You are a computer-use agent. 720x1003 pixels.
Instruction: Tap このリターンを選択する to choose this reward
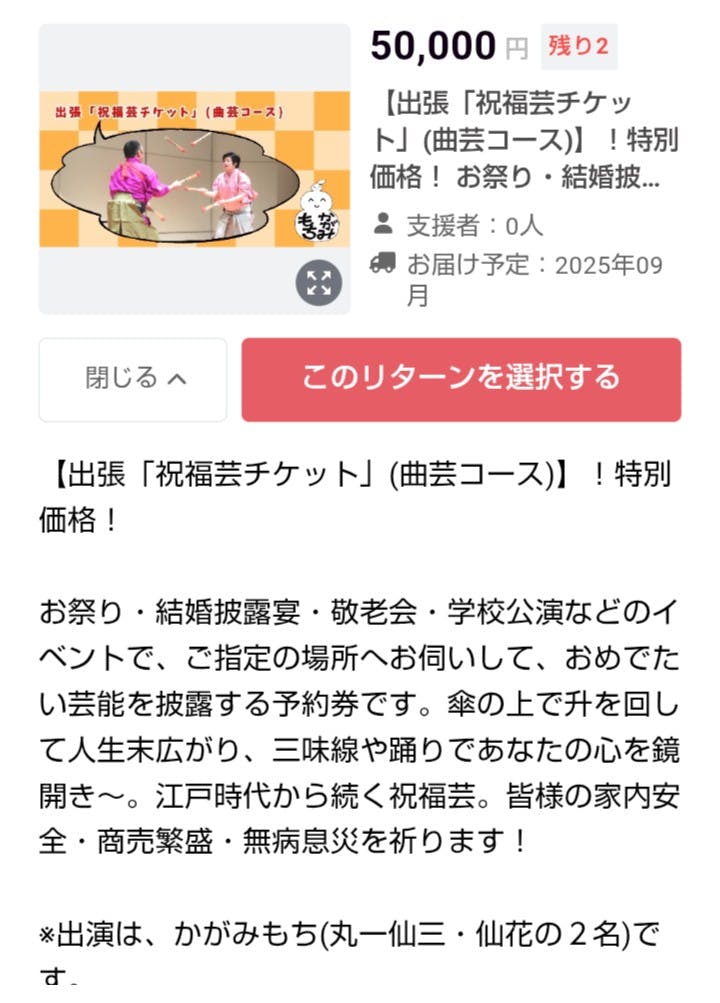pos(461,379)
